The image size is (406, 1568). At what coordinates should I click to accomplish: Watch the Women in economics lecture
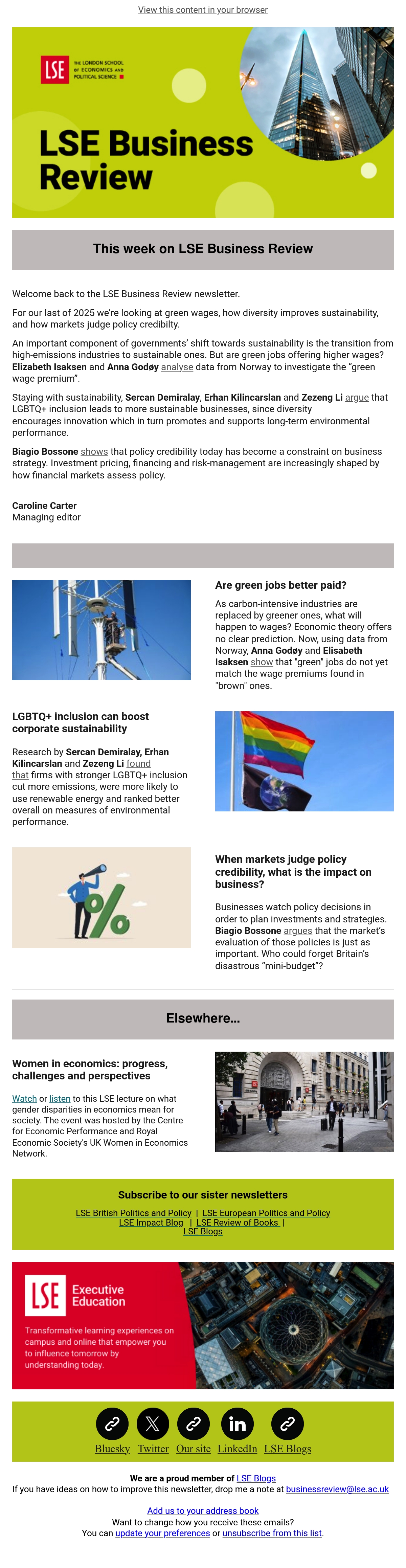pyautogui.click(x=24, y=1099)
